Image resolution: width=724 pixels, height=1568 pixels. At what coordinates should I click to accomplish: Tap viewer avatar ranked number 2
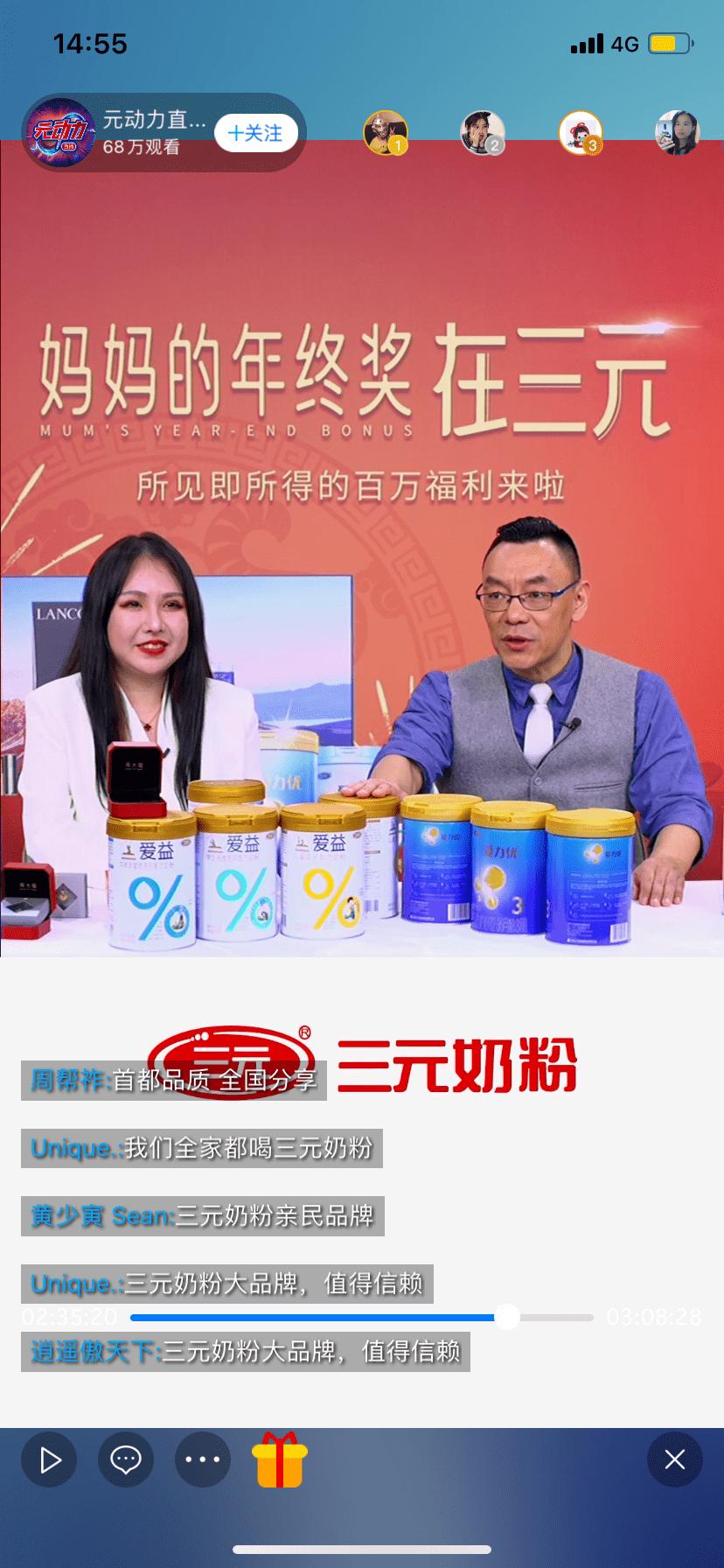[482, 133]
